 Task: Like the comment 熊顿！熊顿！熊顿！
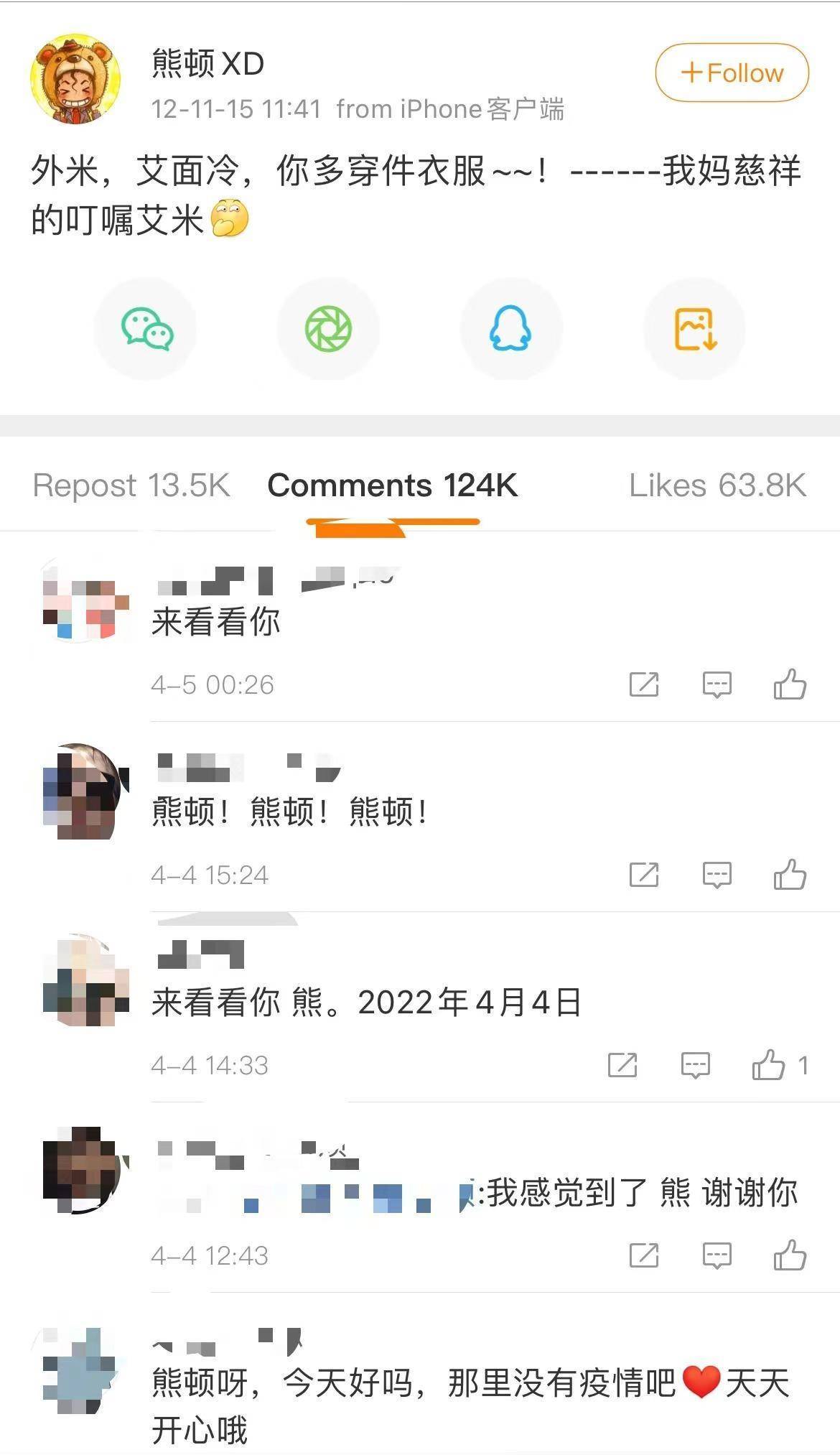[790, 875]
